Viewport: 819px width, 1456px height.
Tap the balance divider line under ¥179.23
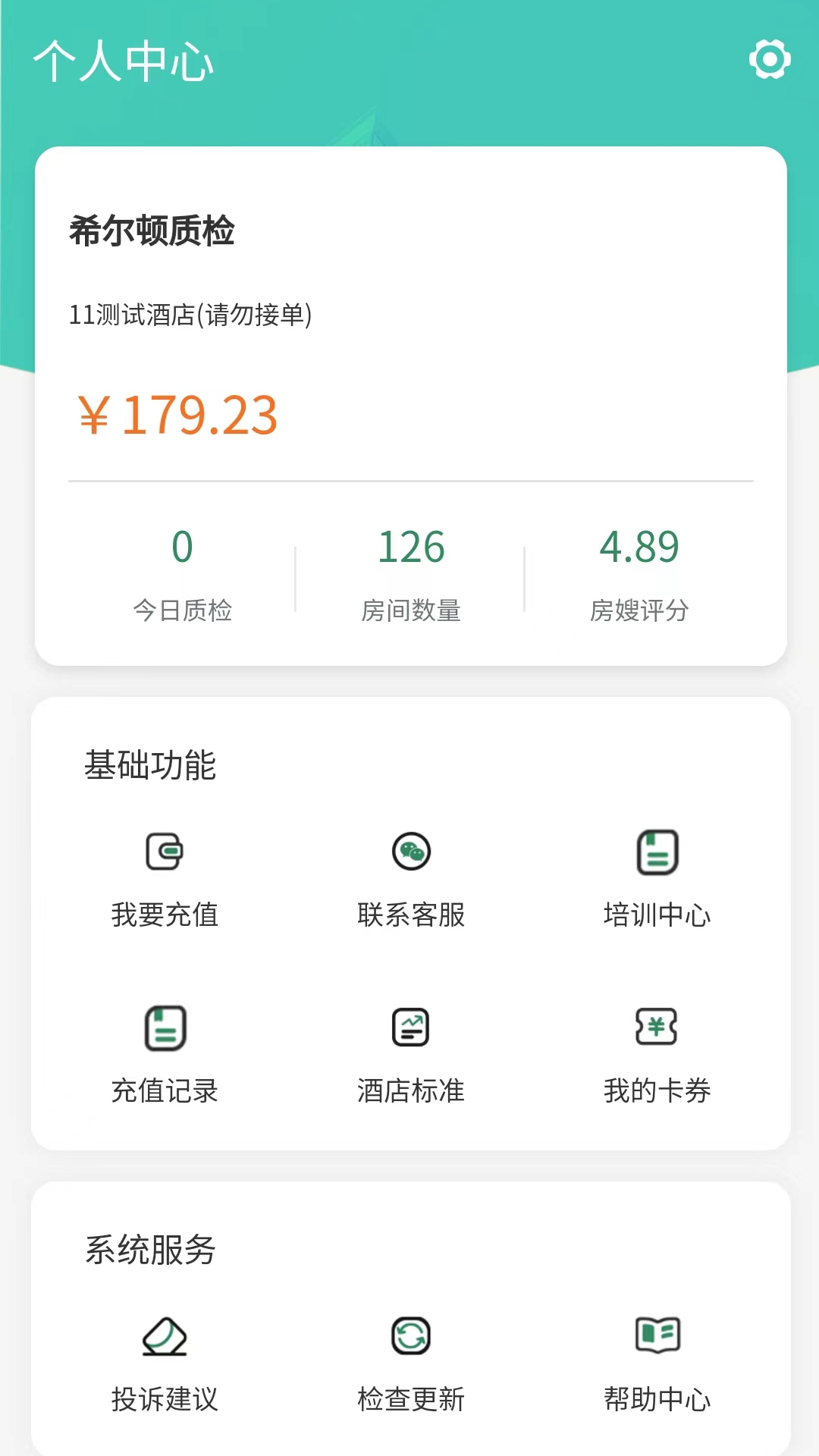pos(410,481)
